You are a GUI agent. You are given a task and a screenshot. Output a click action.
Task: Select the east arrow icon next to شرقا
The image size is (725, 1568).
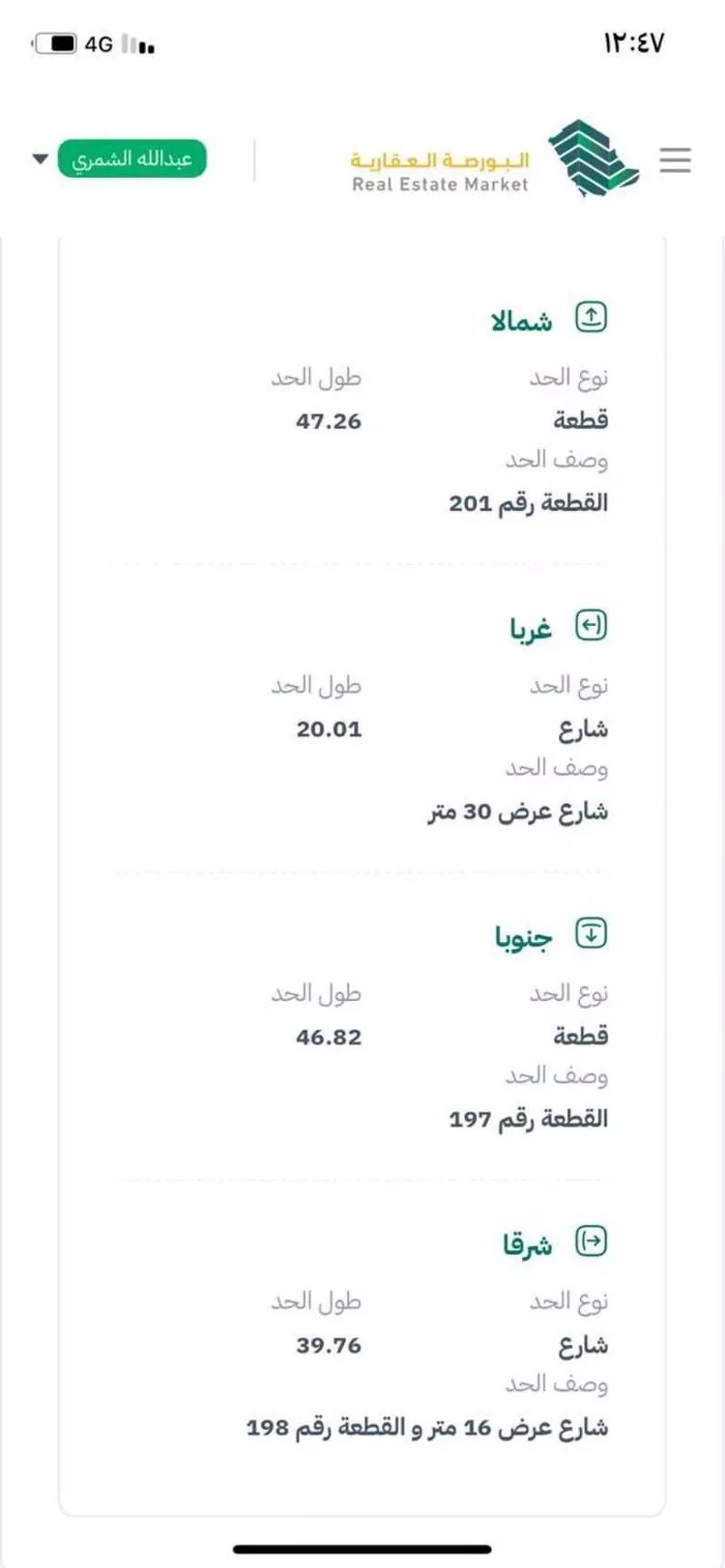tap(591, 1242)
